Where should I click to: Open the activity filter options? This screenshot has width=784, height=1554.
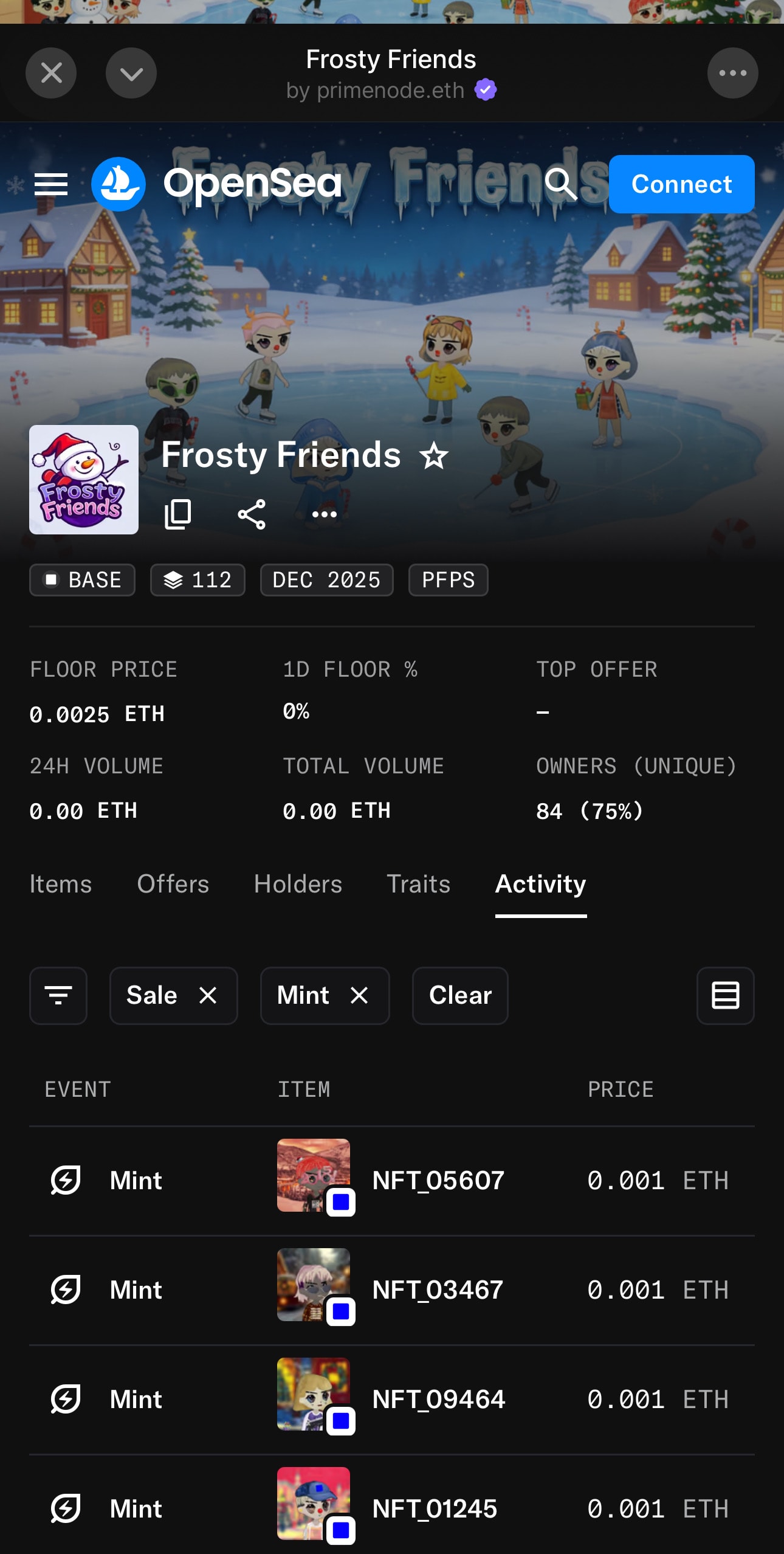tap(58, 995)
